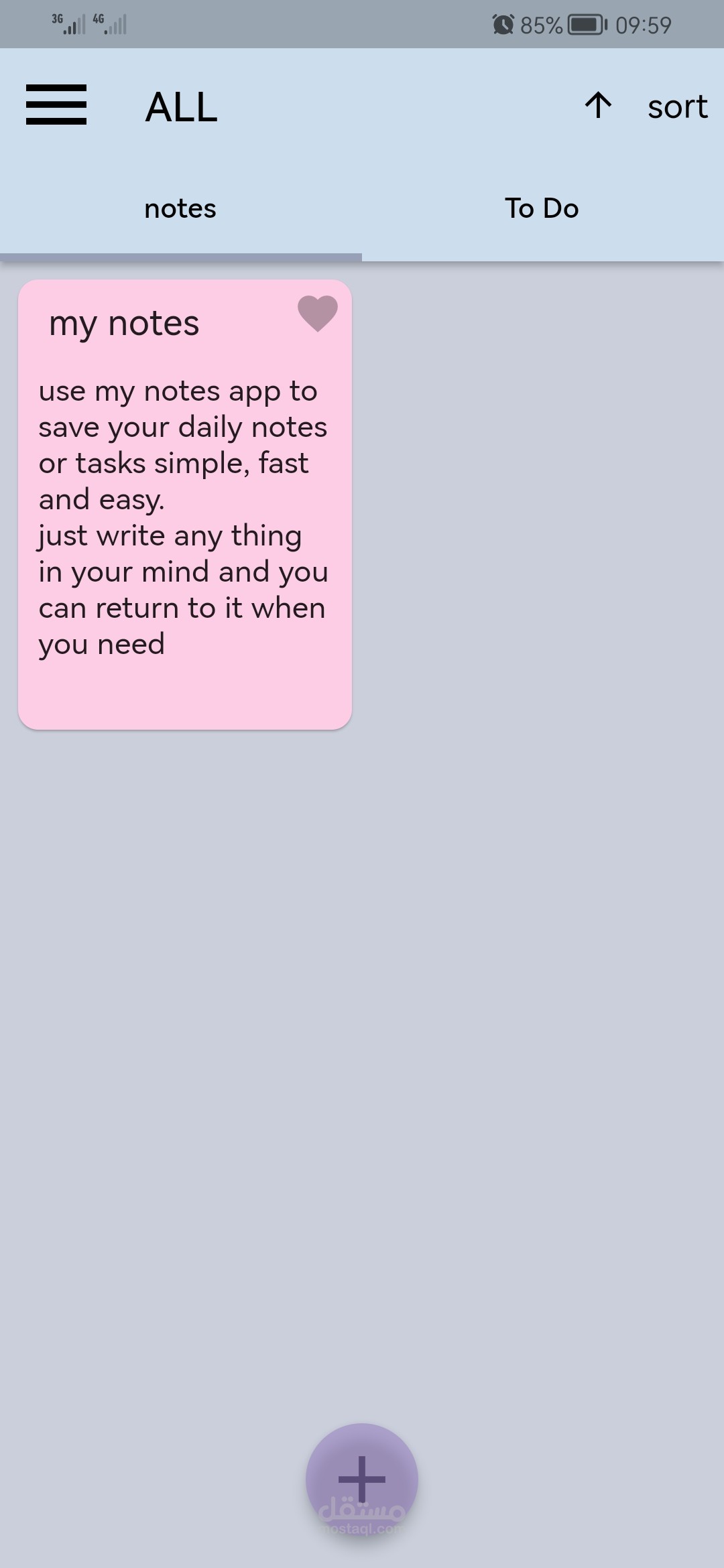
Task: Switch to the To Do tab
Action: (542, 208)
